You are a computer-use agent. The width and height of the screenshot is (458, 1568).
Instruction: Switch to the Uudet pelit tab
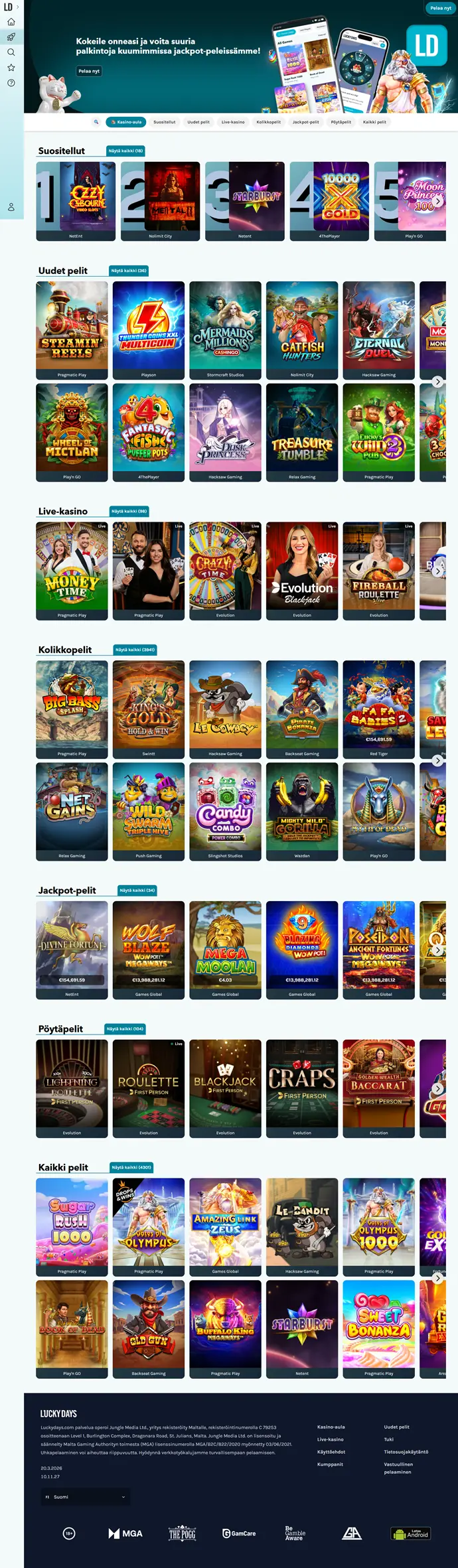[198, 122]
